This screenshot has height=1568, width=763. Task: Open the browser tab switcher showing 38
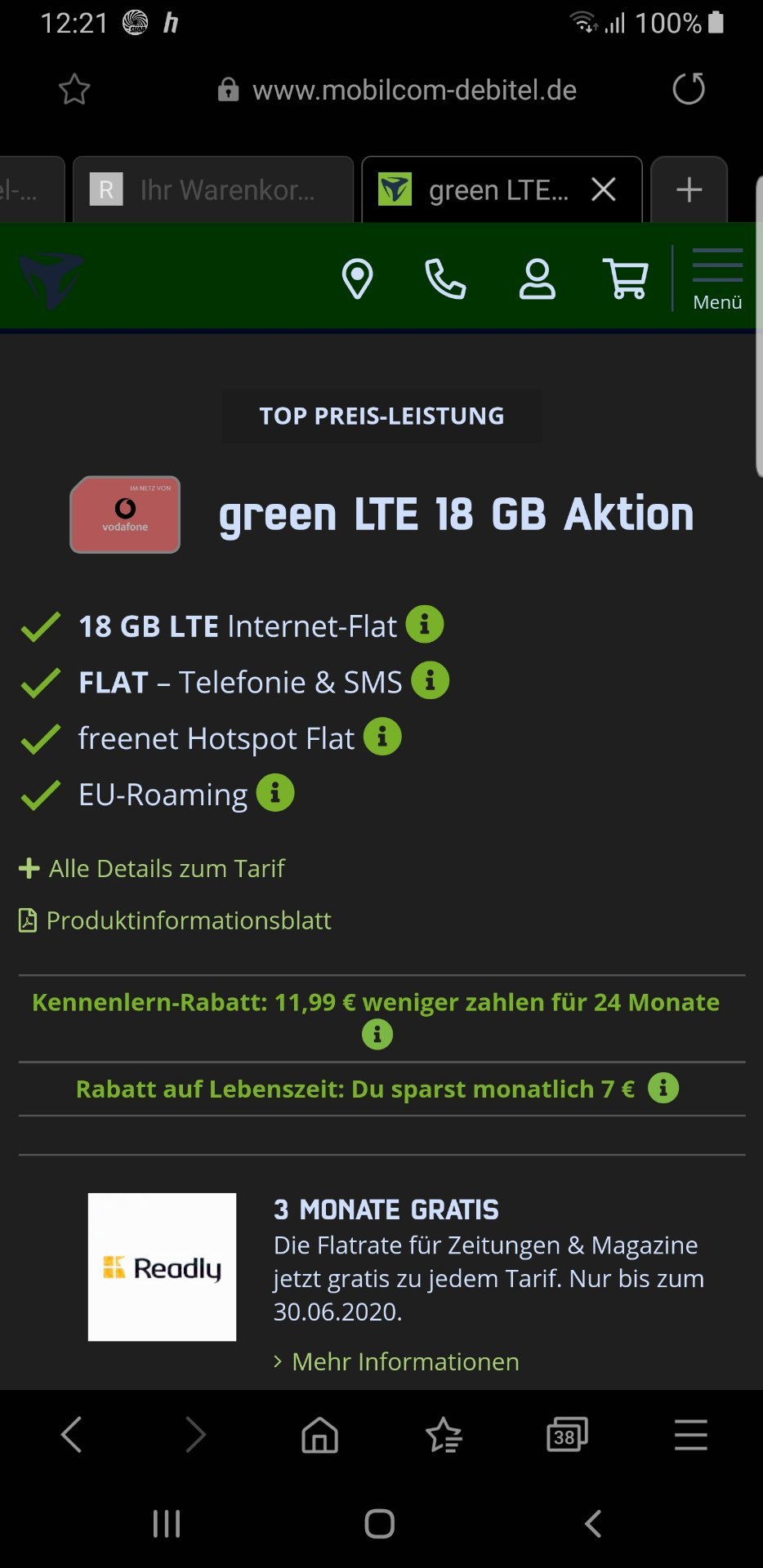(567, 1435)
